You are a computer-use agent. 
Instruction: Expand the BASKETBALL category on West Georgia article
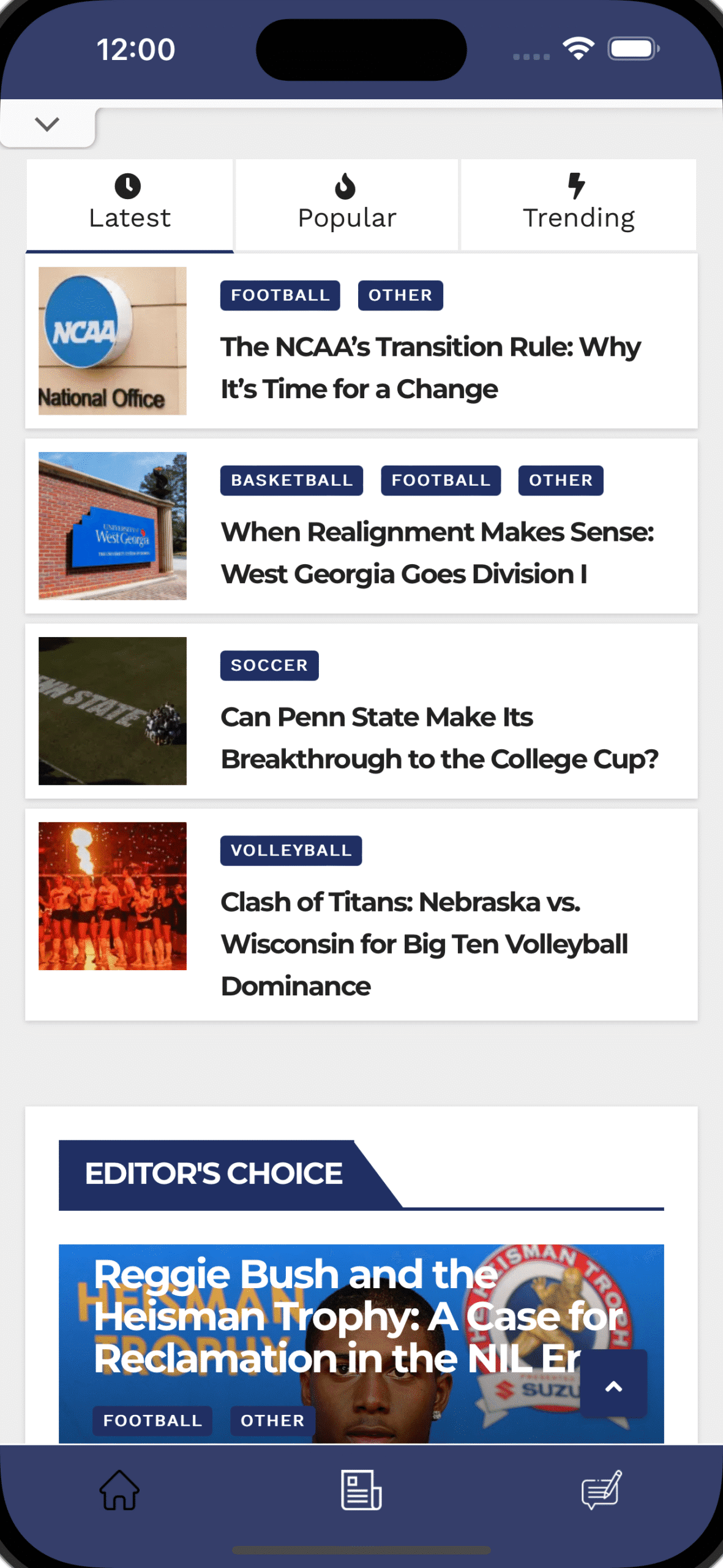click(291, 480)
